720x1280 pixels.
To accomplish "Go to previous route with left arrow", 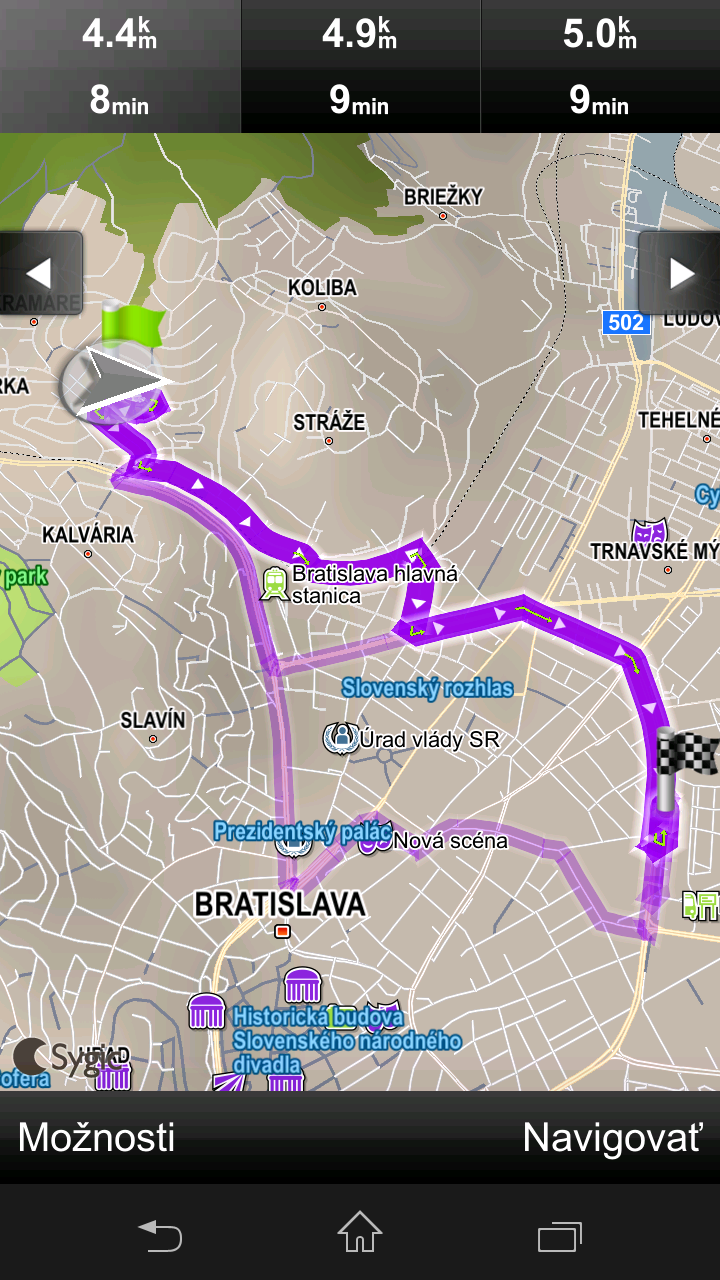I will [x=40, y=273].
